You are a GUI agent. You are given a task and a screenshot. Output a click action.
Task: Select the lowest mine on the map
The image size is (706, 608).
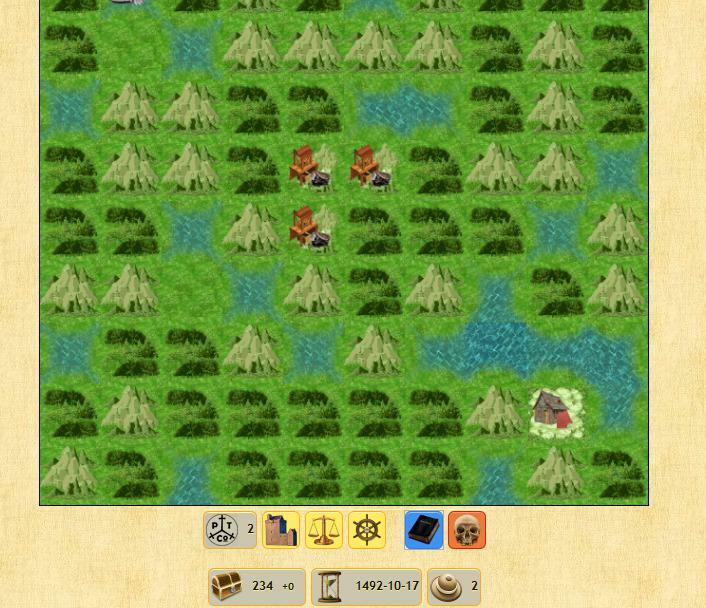coord(309,228)
